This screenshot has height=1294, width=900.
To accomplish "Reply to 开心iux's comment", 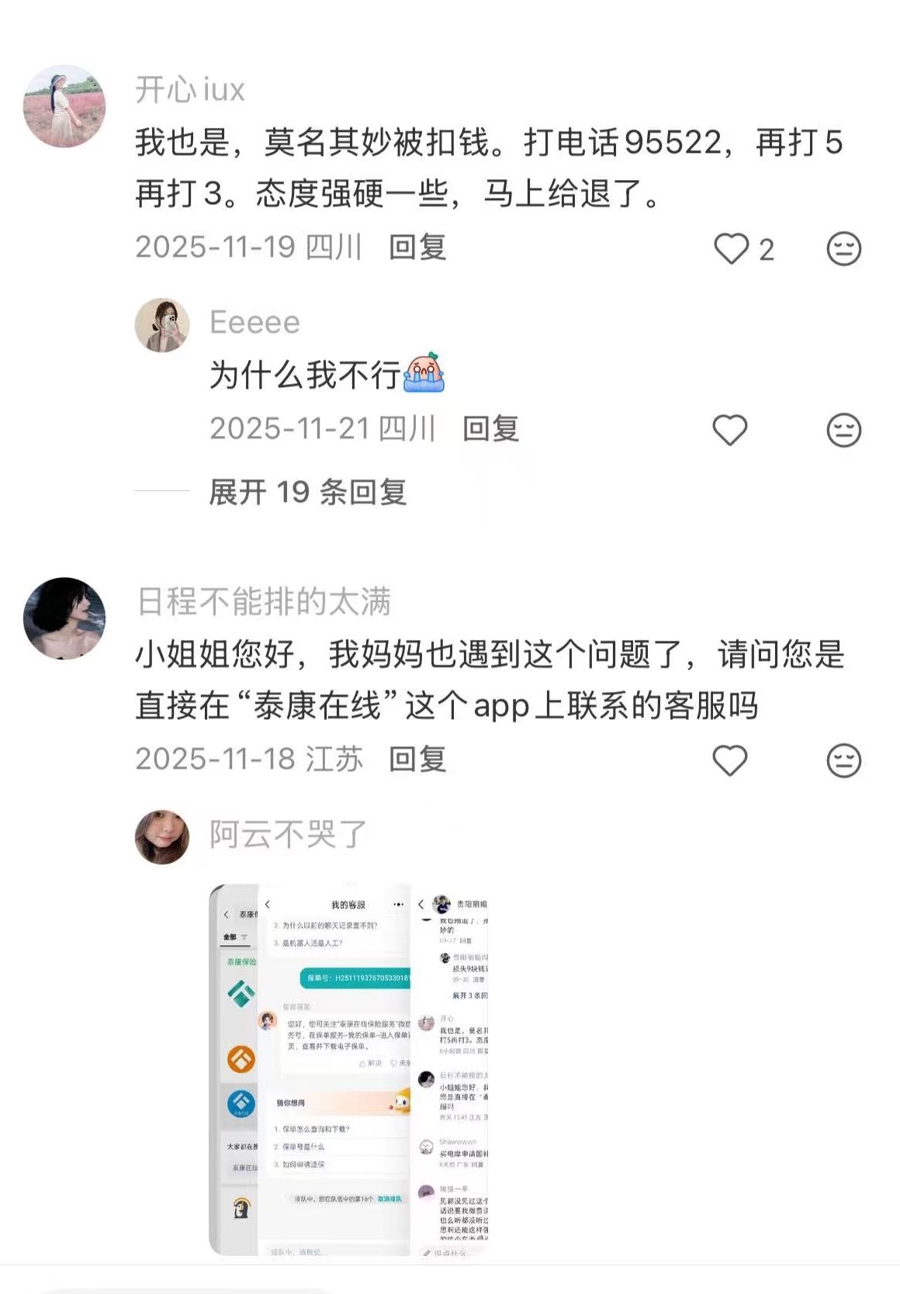I will coord(417,247).
